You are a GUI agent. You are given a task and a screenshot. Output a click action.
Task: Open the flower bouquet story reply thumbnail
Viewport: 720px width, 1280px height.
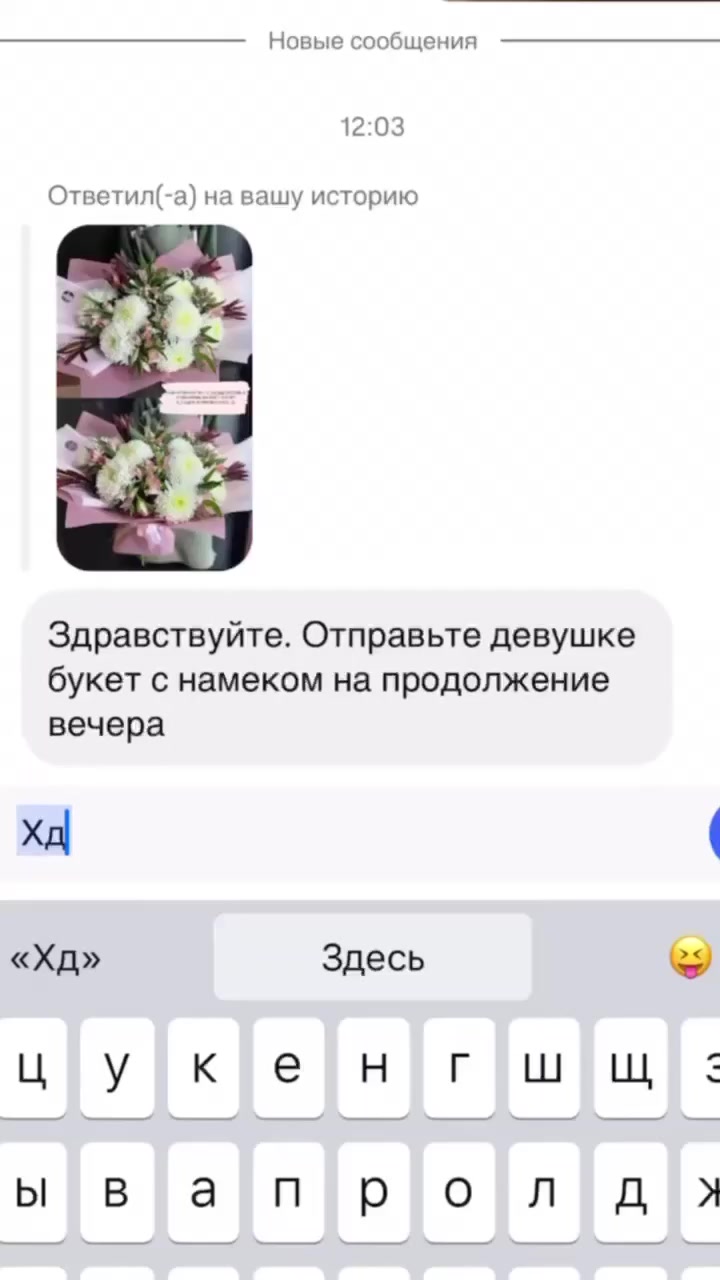154,398
